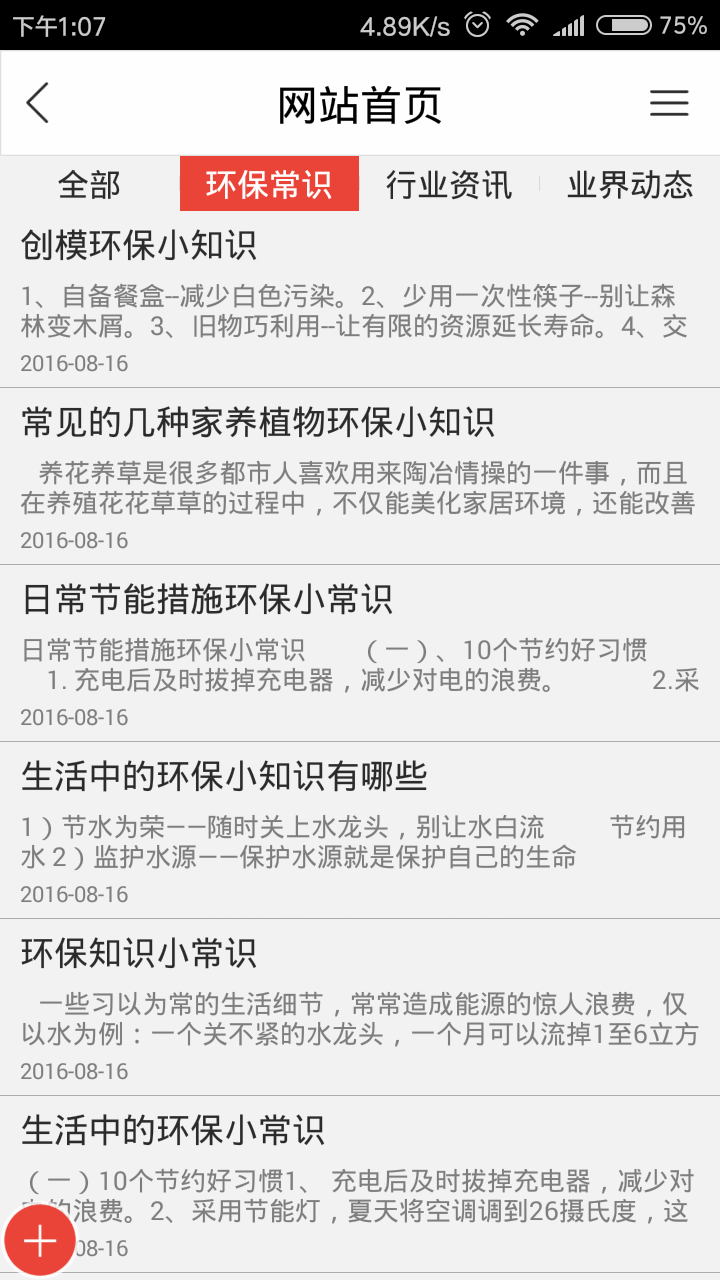
Task: Go back using the top-left arrow
Action: [38, 103]
